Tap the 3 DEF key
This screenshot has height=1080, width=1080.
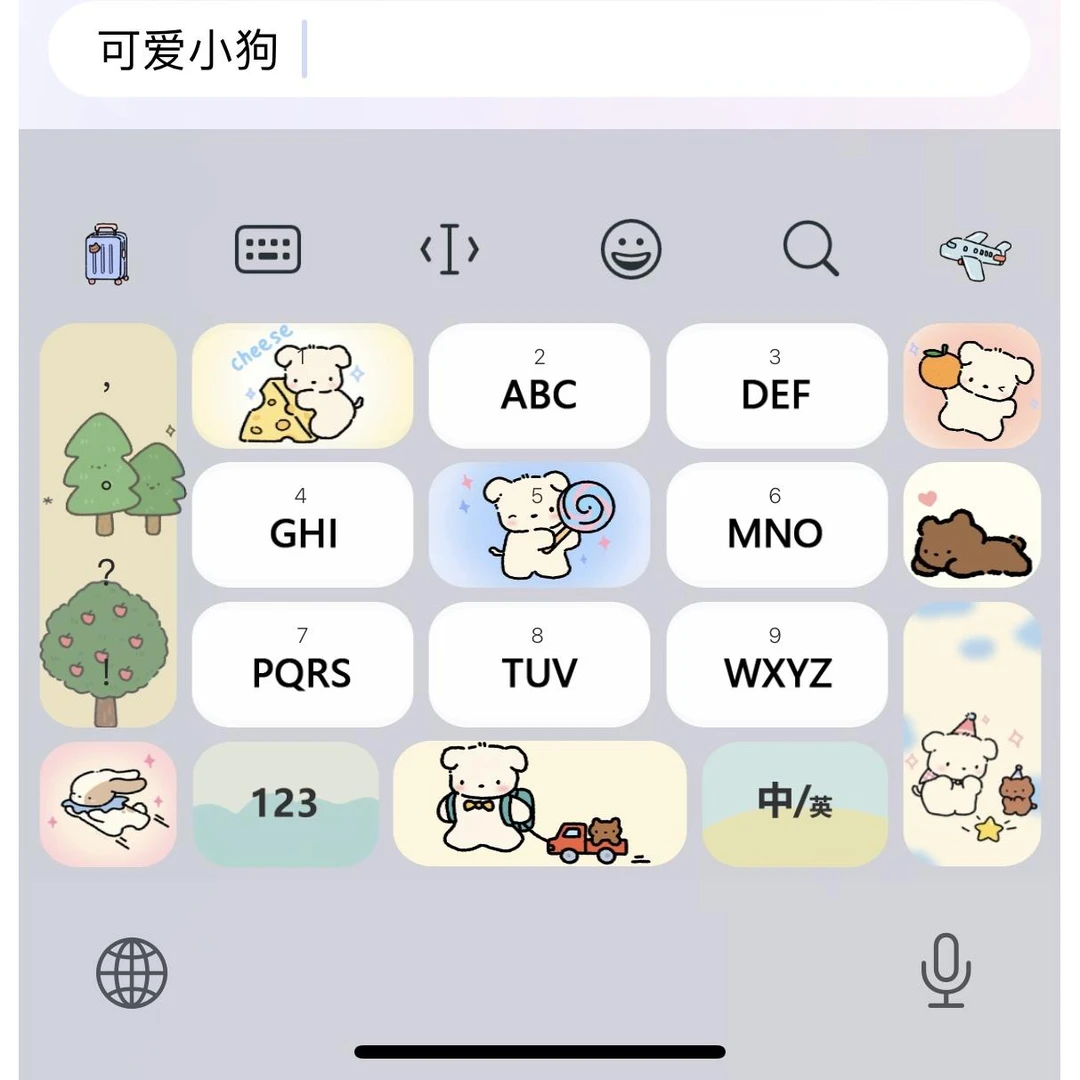776,385
